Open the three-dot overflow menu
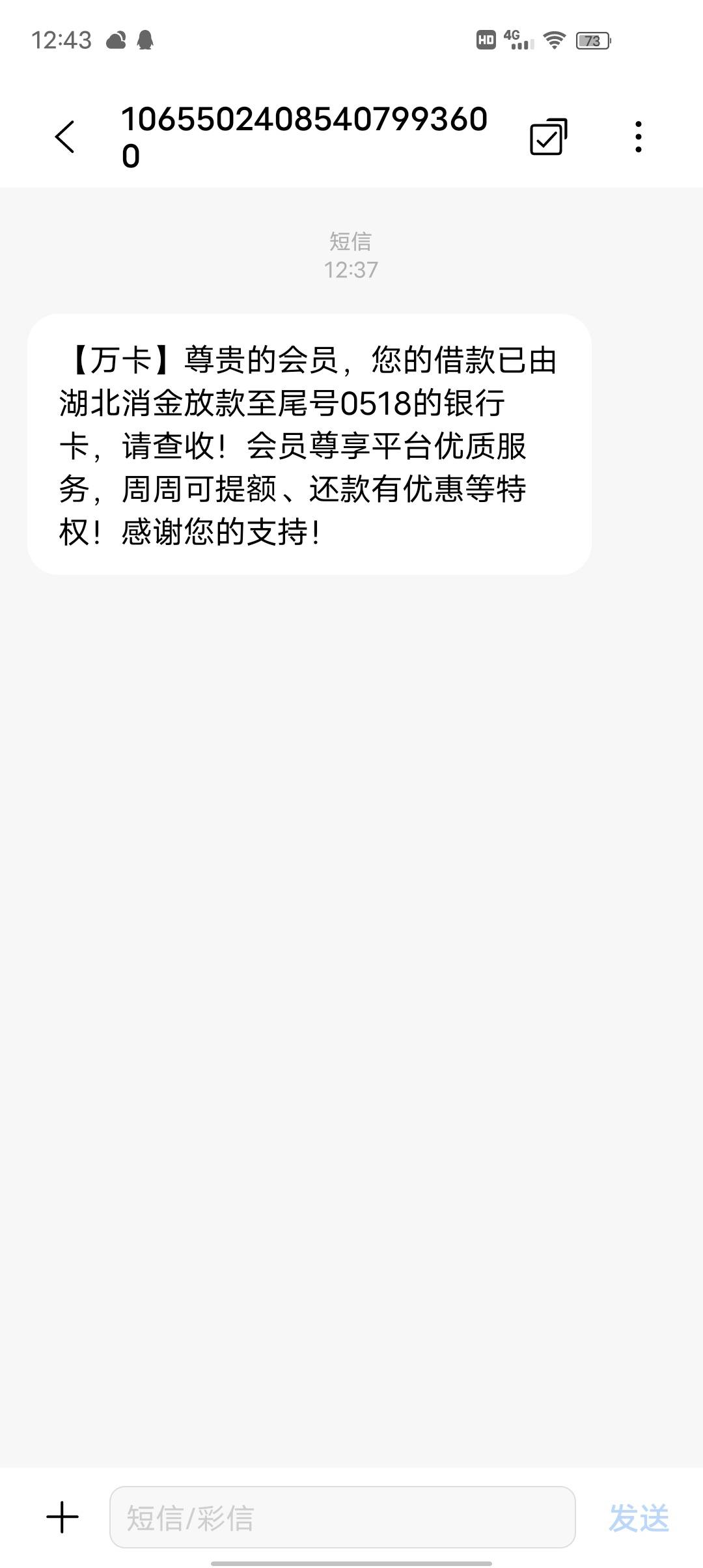 pos(639,137)
